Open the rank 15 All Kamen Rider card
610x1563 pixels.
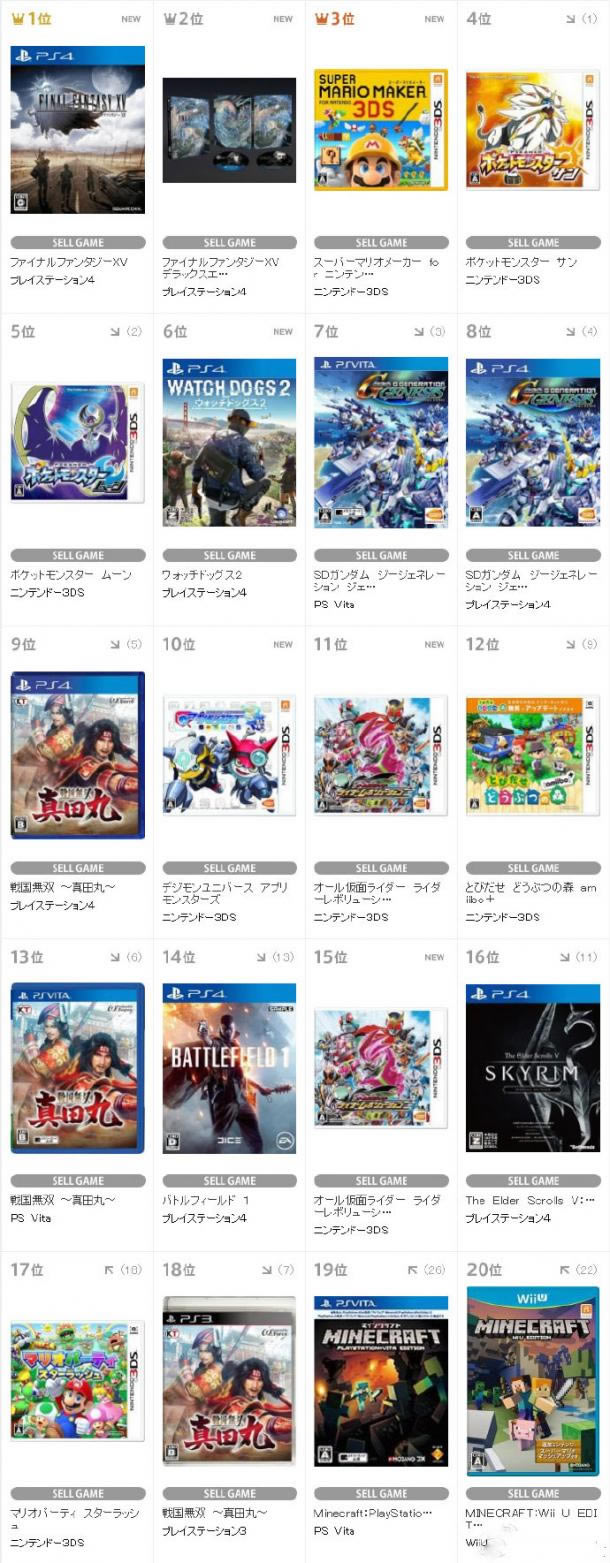point(381,1068)
